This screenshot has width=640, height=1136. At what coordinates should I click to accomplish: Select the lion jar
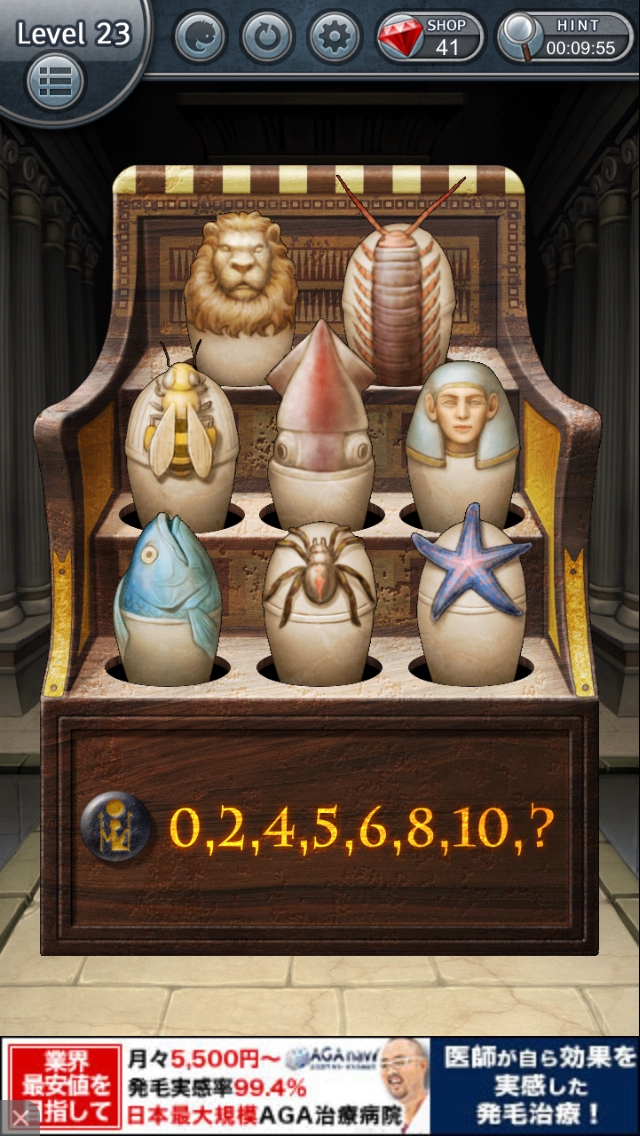[241, 295]
